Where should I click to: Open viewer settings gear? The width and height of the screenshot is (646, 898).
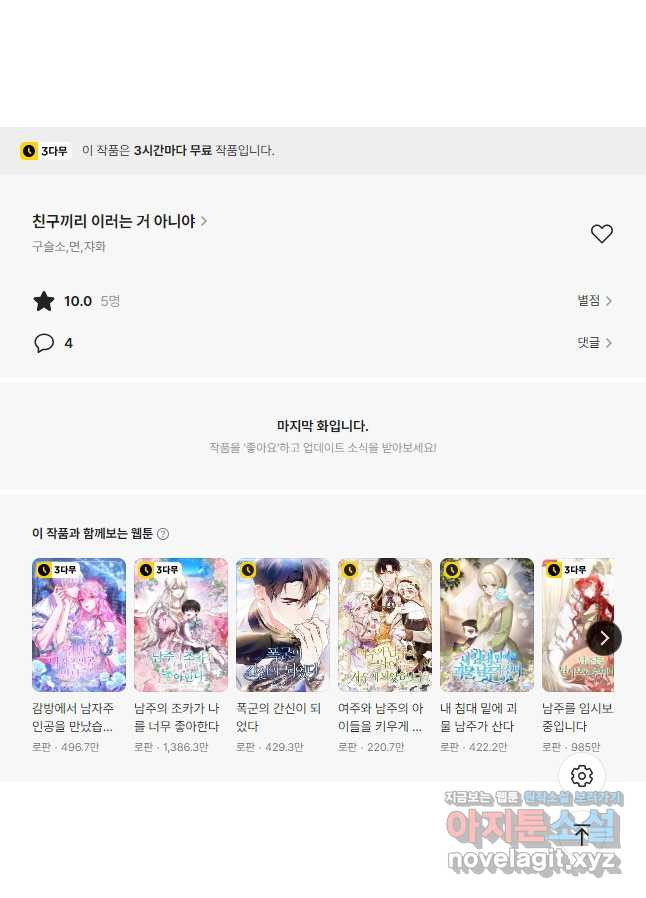(582, 775)
